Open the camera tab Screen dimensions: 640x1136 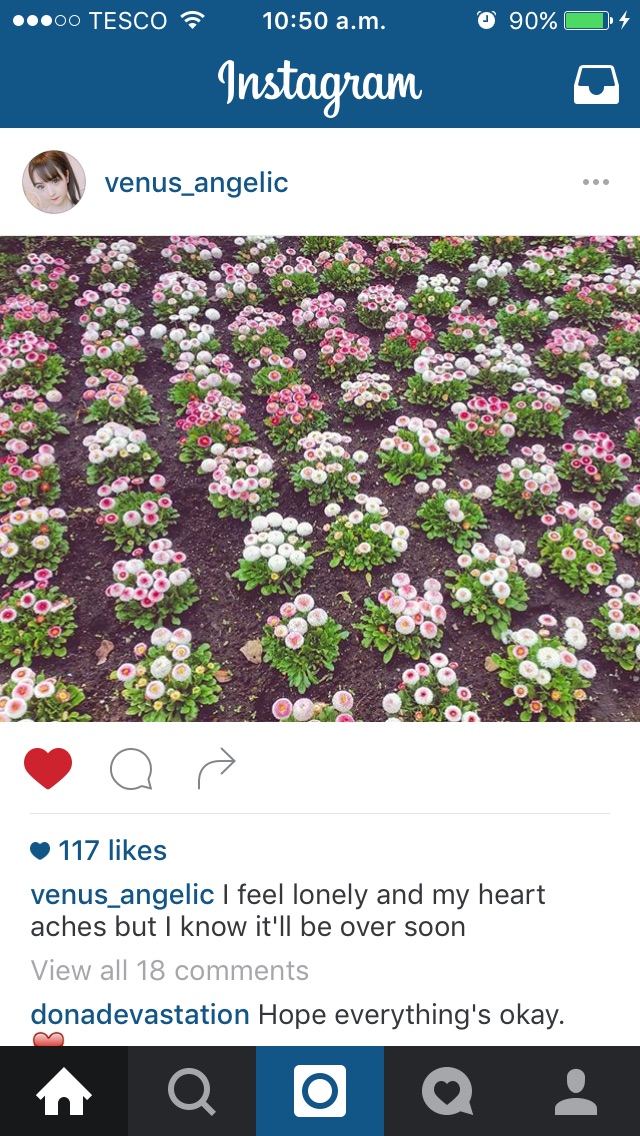click(320, 1091)
